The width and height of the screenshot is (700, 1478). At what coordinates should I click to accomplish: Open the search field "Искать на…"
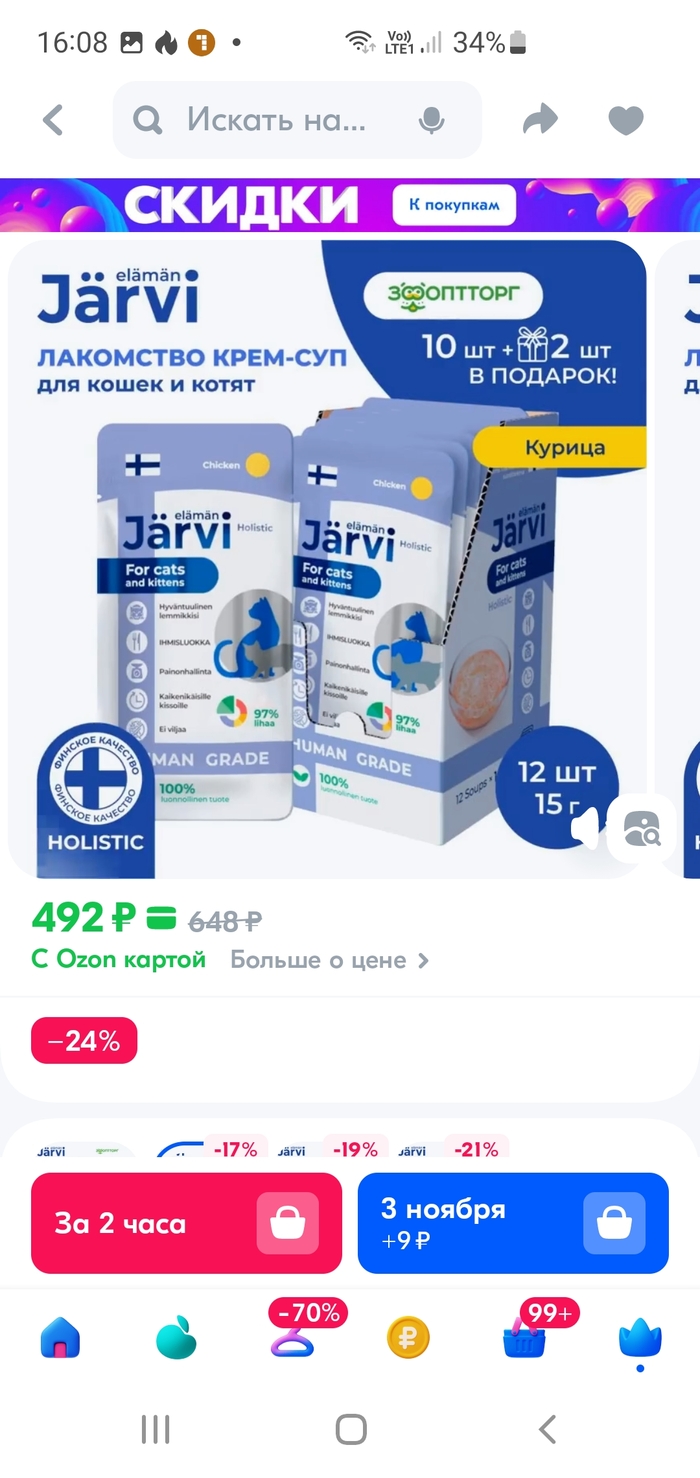(275, 121)
